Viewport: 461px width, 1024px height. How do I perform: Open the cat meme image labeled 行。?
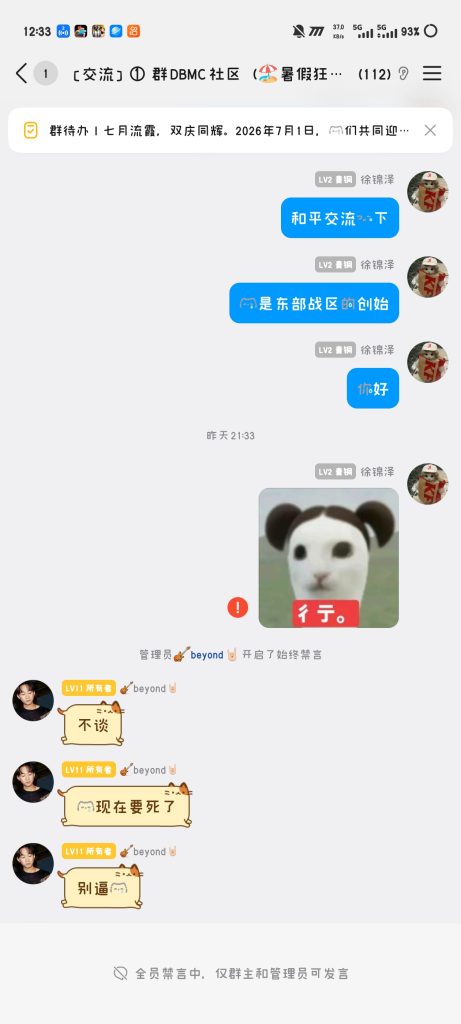(x=328, y=558)
